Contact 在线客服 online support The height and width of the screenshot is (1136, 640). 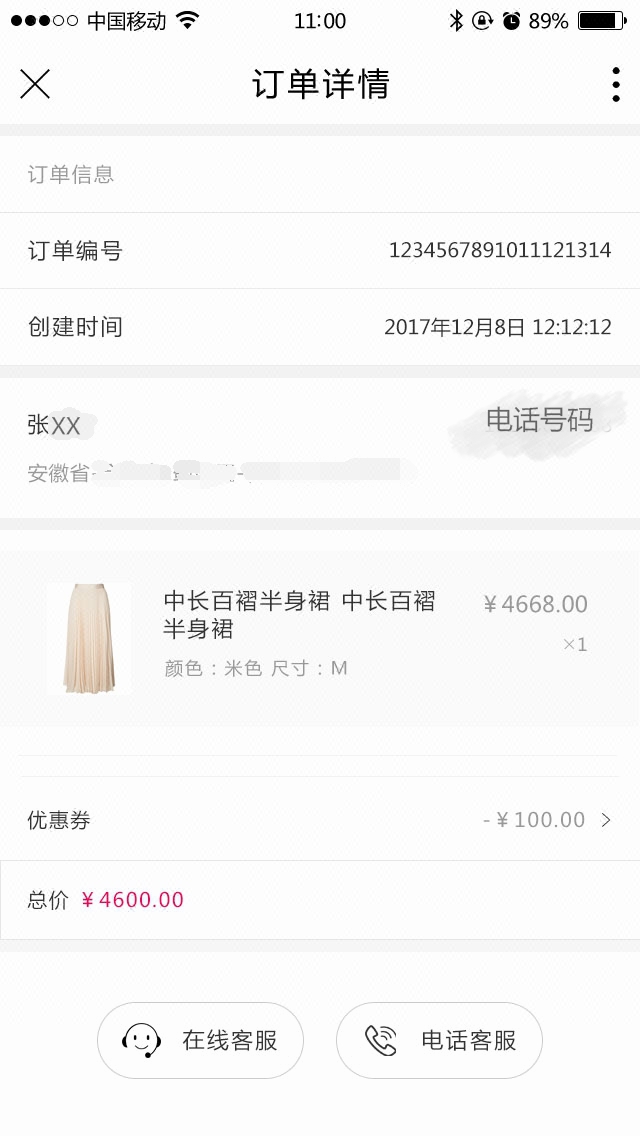[x=200, y=1040]
